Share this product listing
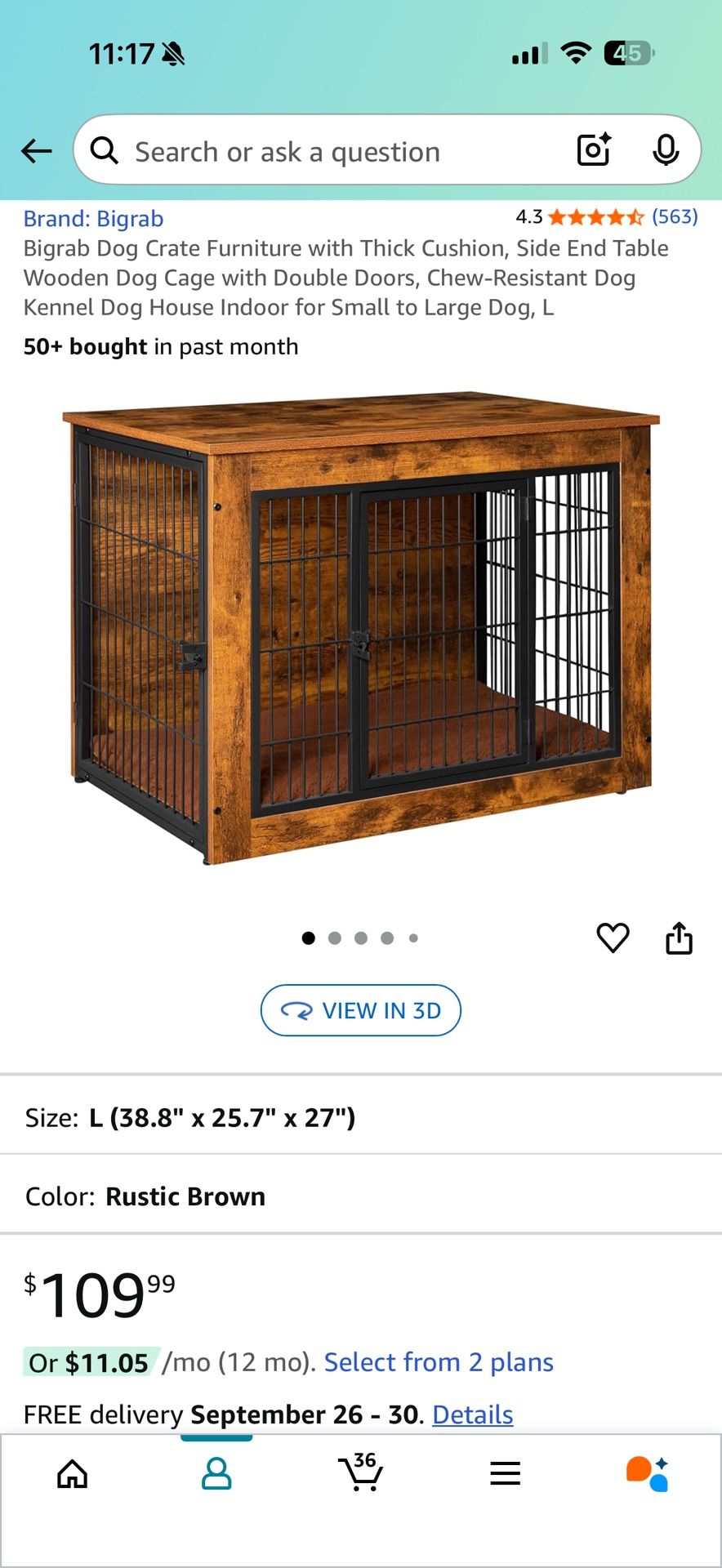The image size is (722, 1568). (x=679, y=938)
